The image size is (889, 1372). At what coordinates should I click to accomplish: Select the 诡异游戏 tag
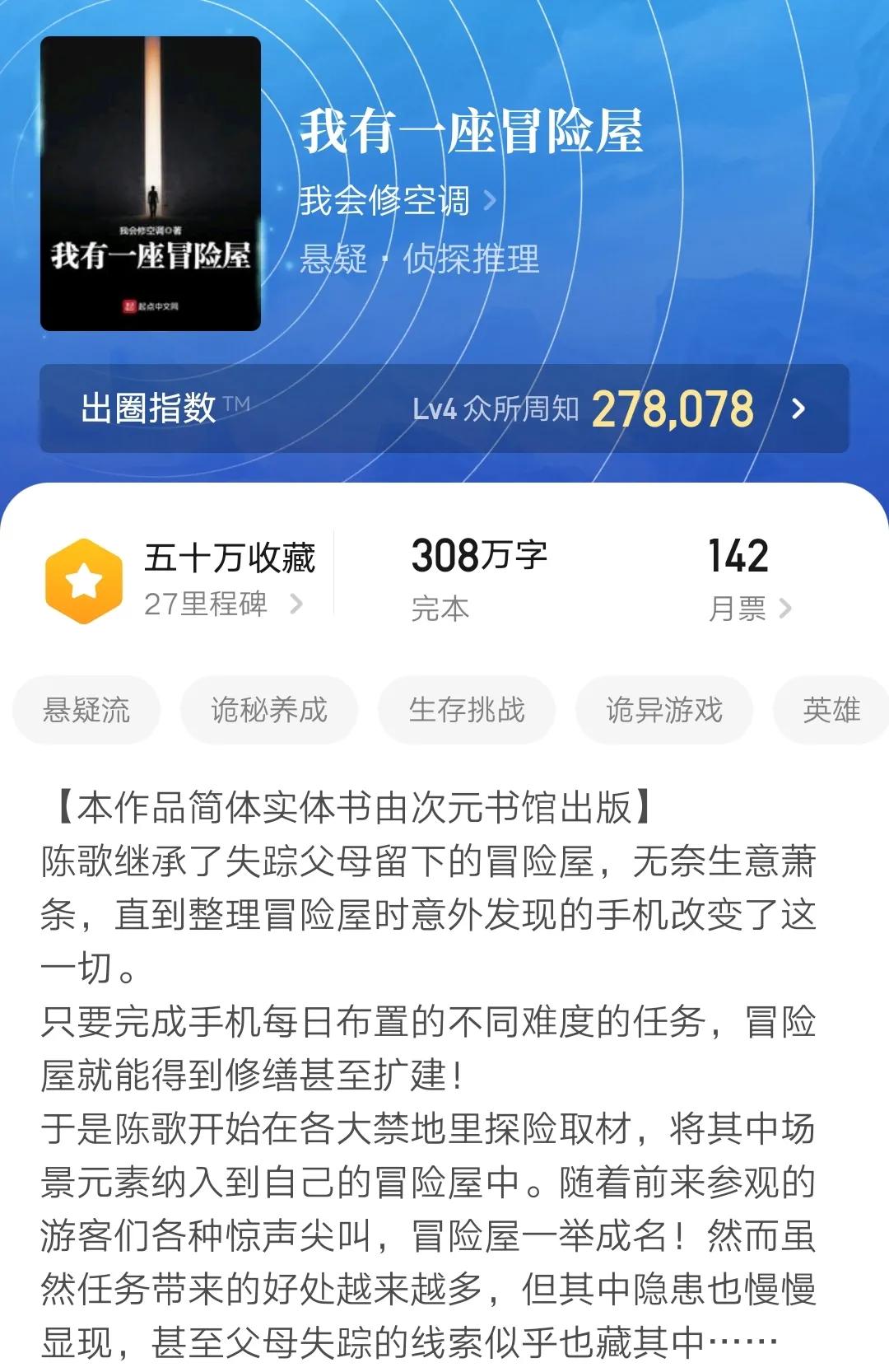[x=665, y=709]
